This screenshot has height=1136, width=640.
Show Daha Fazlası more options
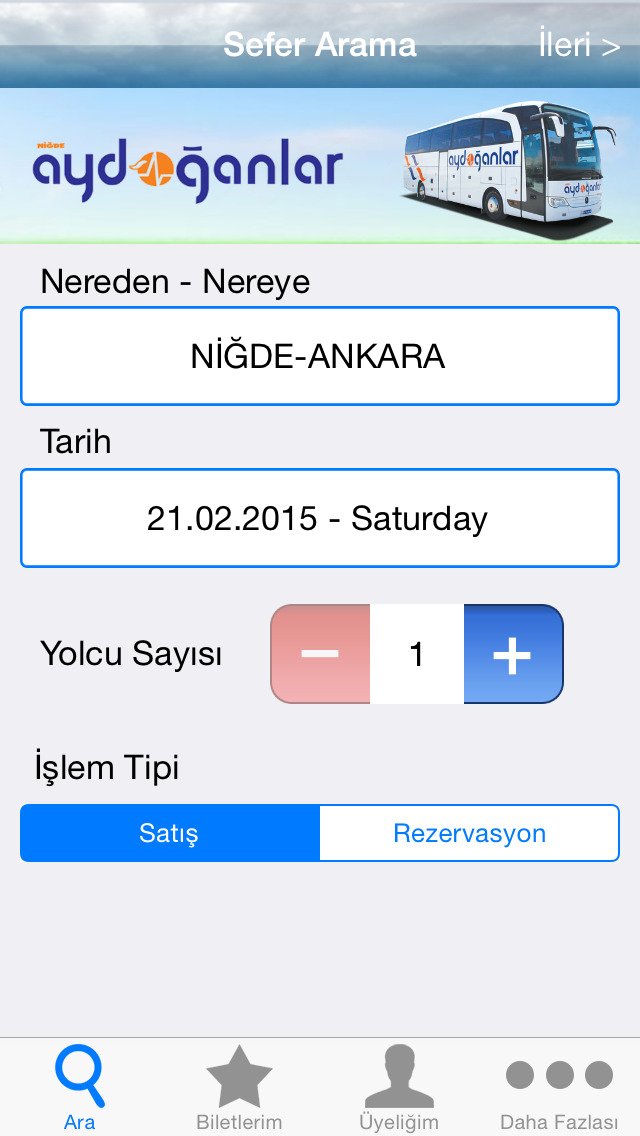click(559, 1089)
